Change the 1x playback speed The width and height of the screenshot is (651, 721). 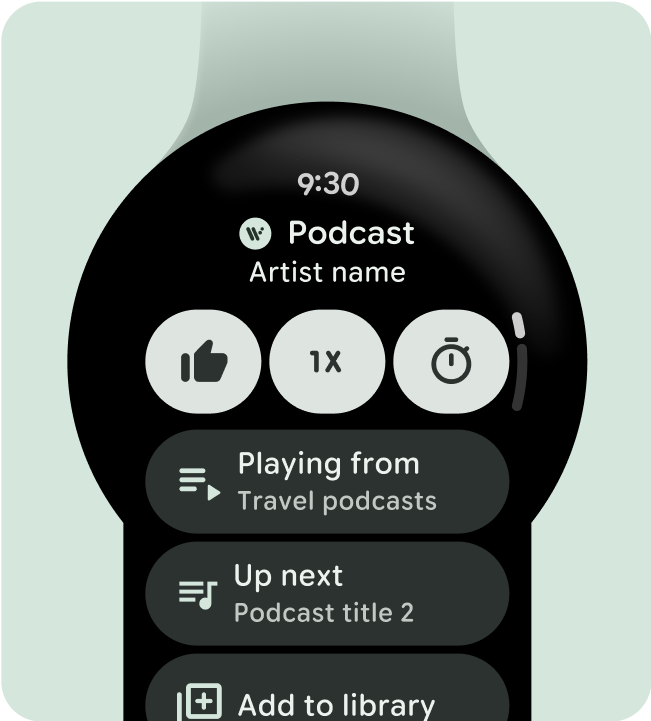click(x=327, y=362)
